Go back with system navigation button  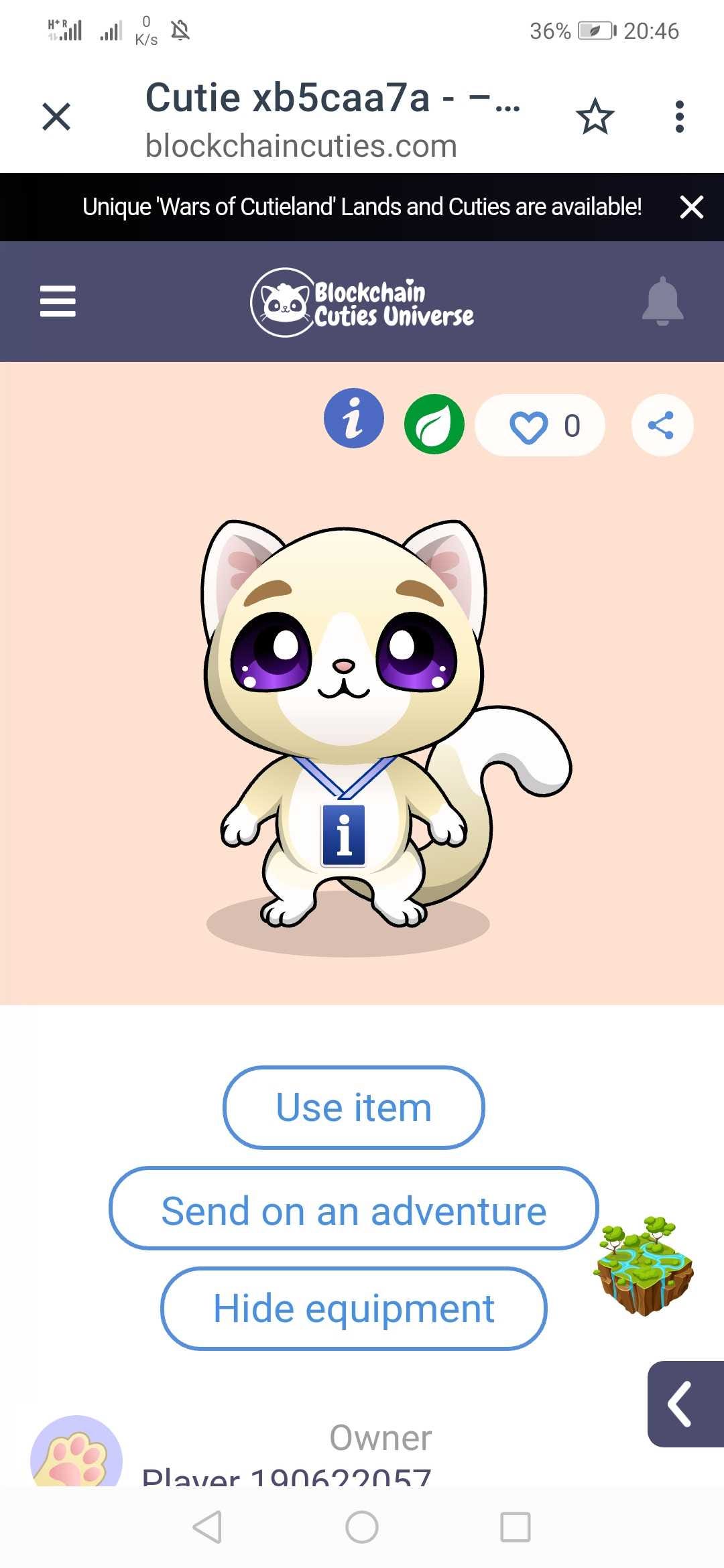tap(207, 1527)
